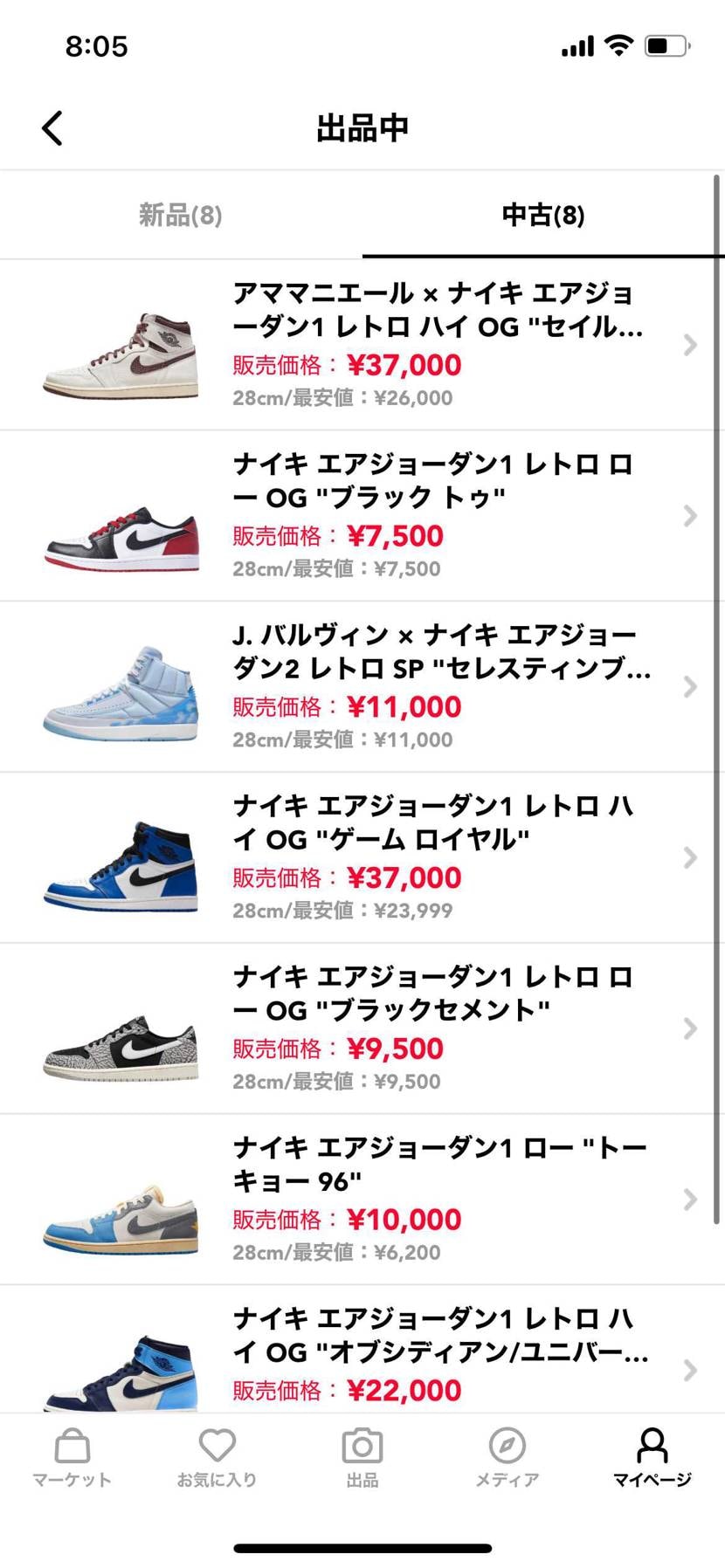Image resolution: width=725 pixels, height=1568 pixels.
Task: Switch to the メディア tab
Action: (x=507, y=1457)
